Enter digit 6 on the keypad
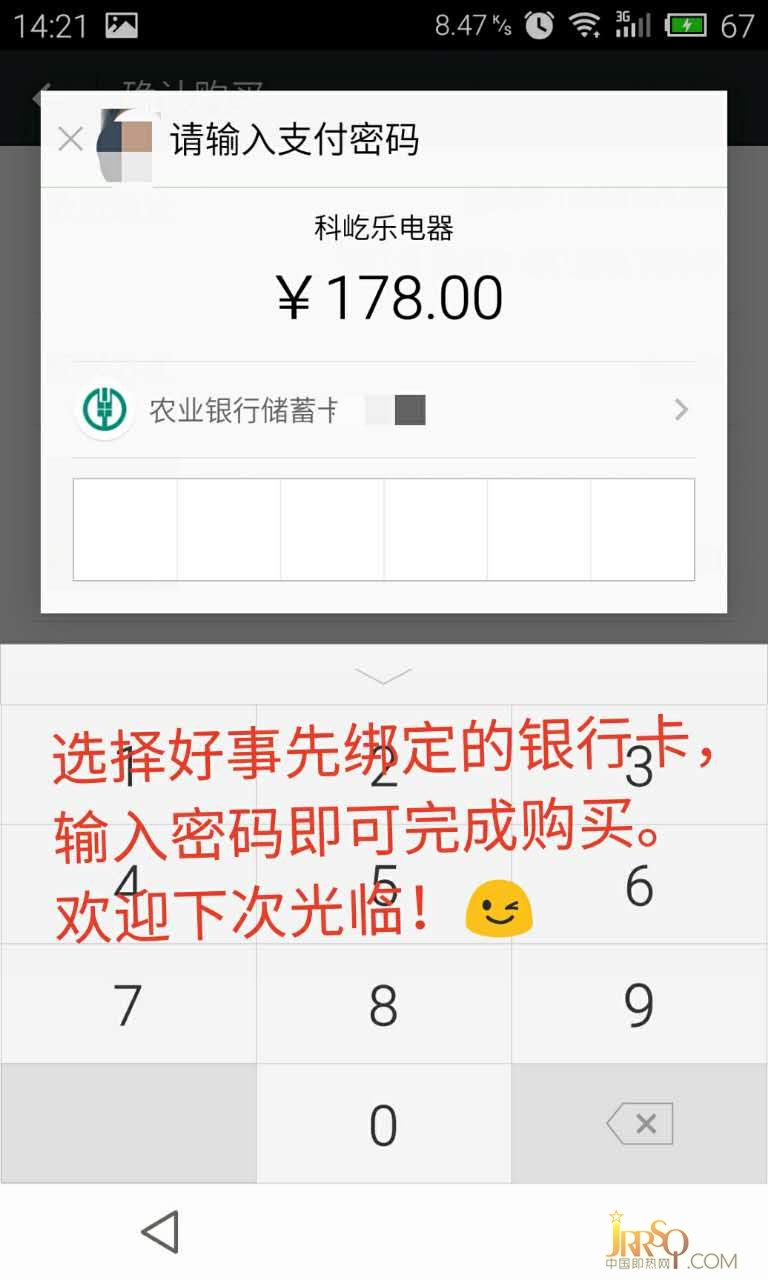Screen dimensions: 768x1280 (639, 885)
